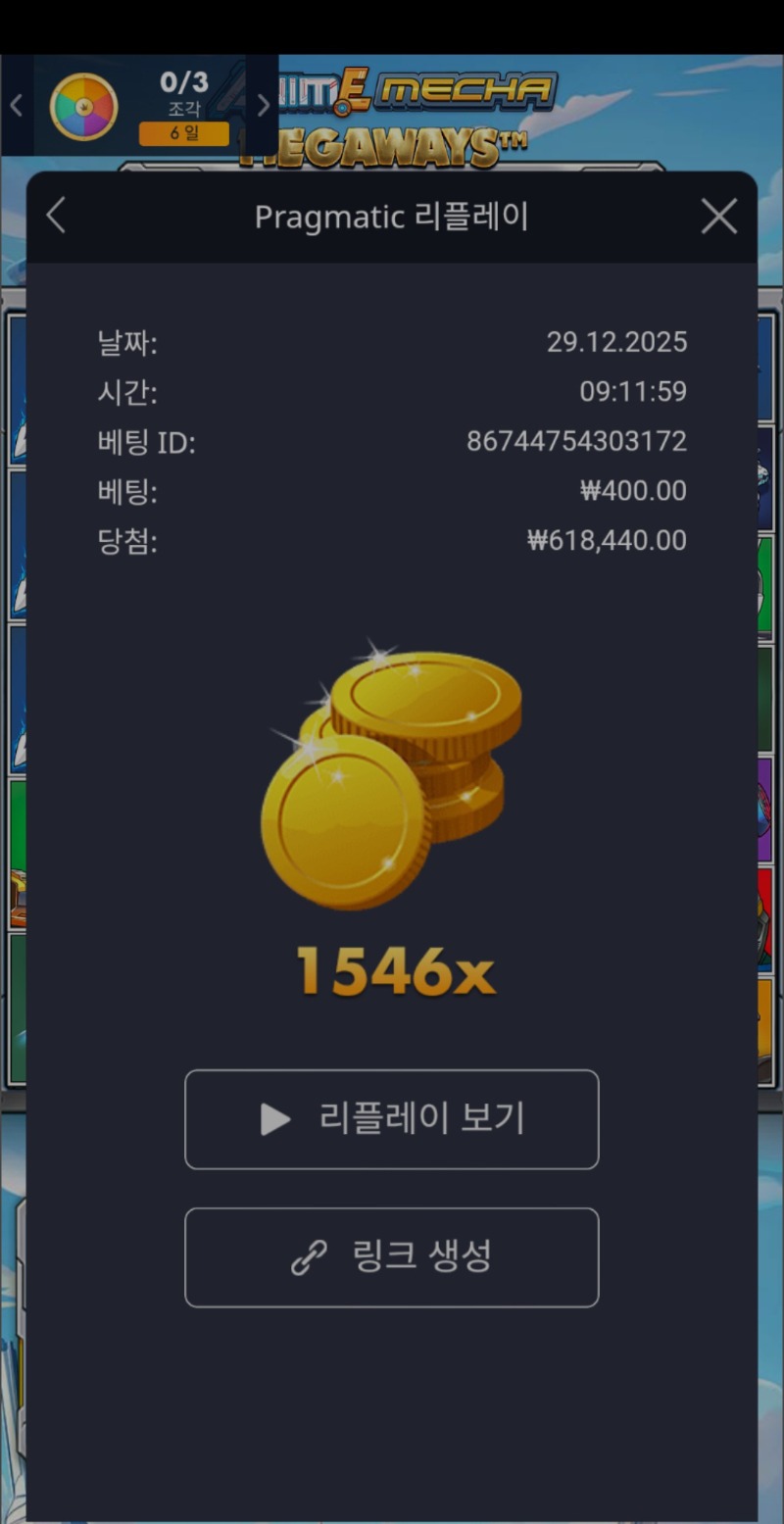Tap the 리플레이 보기 button

[391, 1118]
